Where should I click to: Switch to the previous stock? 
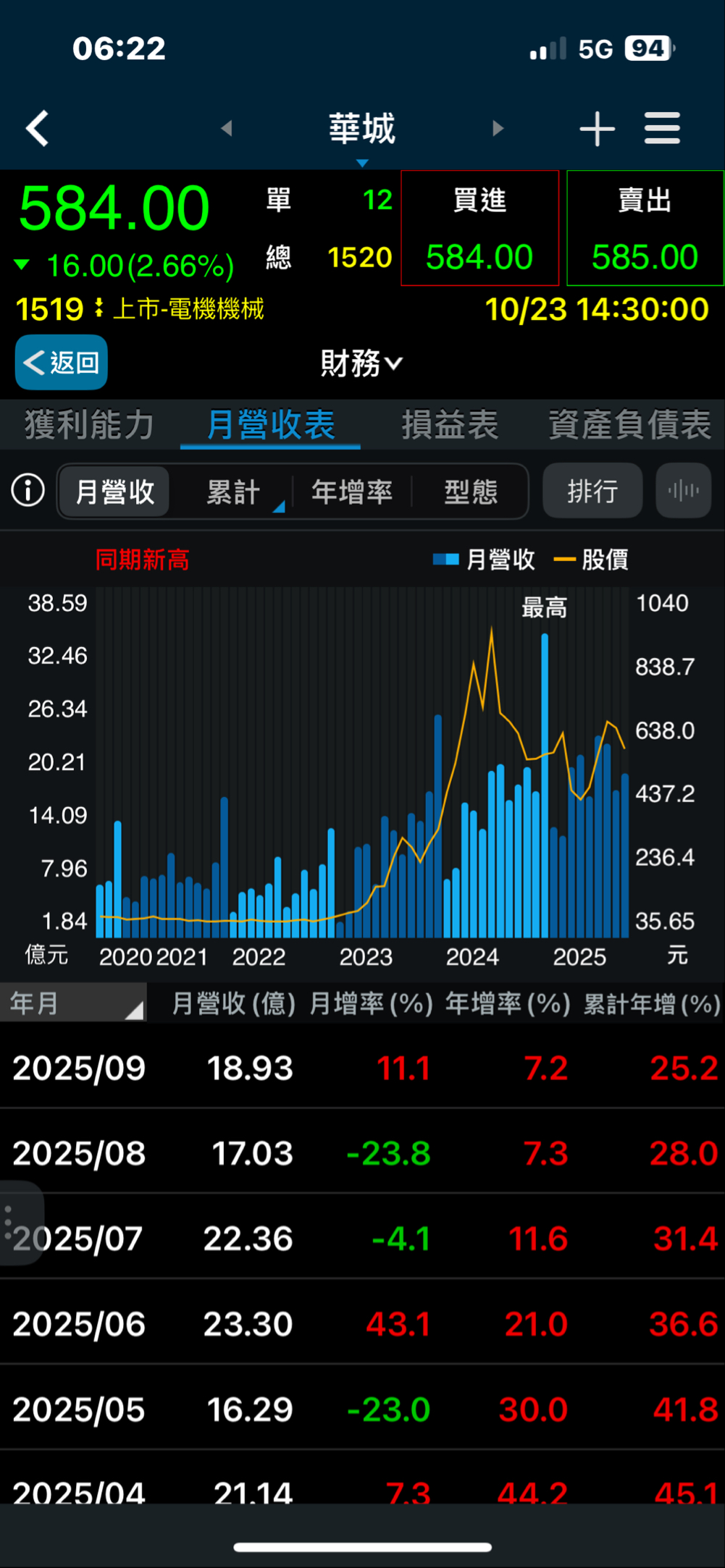tap(227, 129)
